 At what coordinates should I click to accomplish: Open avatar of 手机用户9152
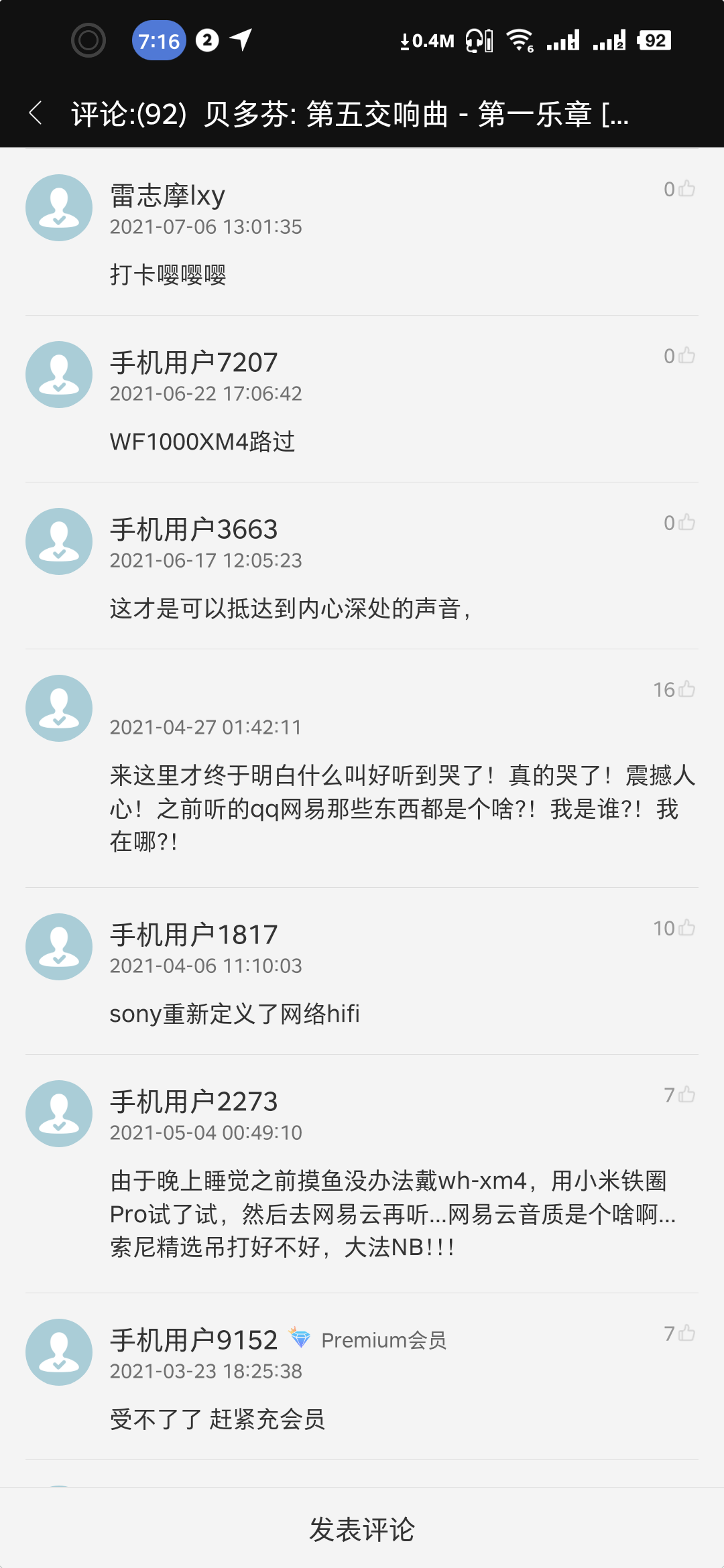click(x=59, y=1352)
